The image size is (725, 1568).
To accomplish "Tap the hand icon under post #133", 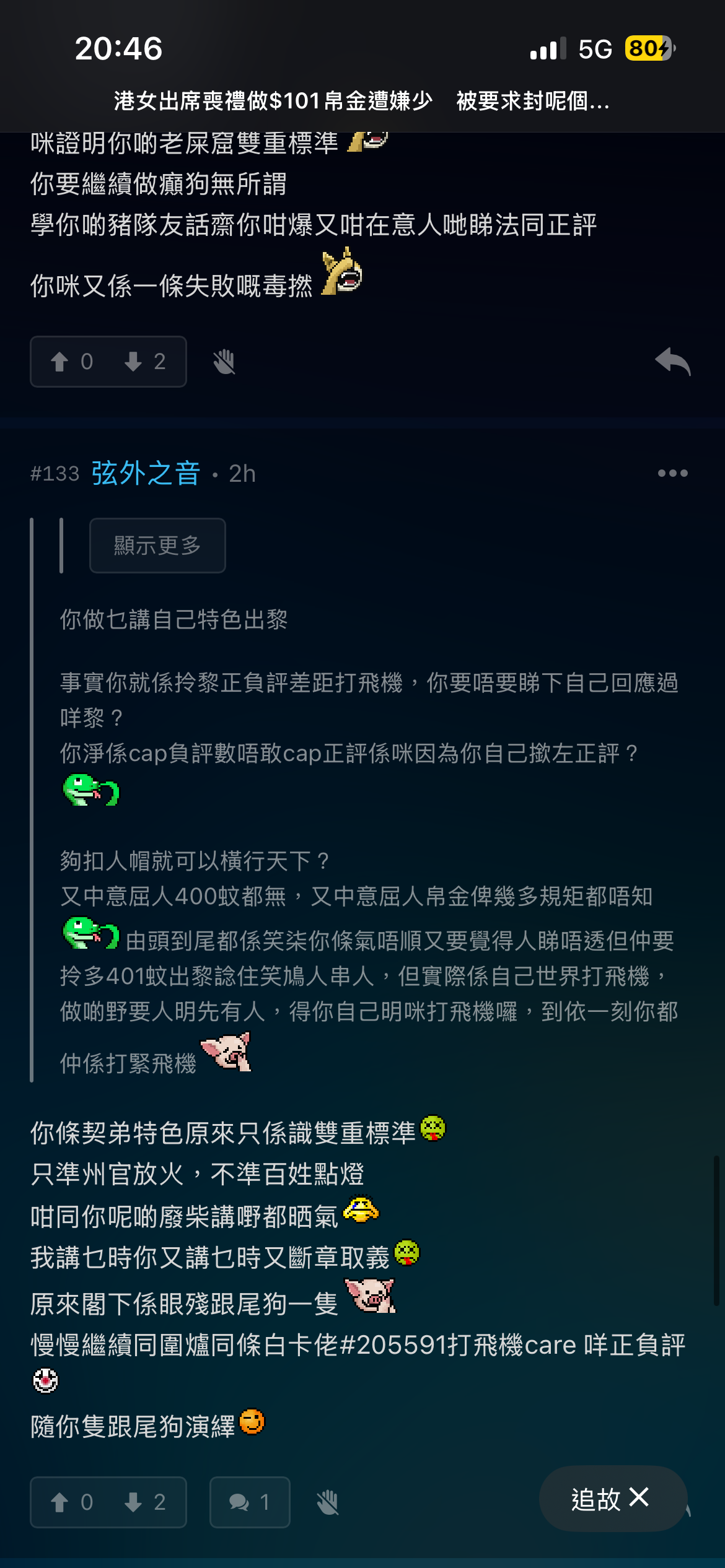I will (327, 1502).
